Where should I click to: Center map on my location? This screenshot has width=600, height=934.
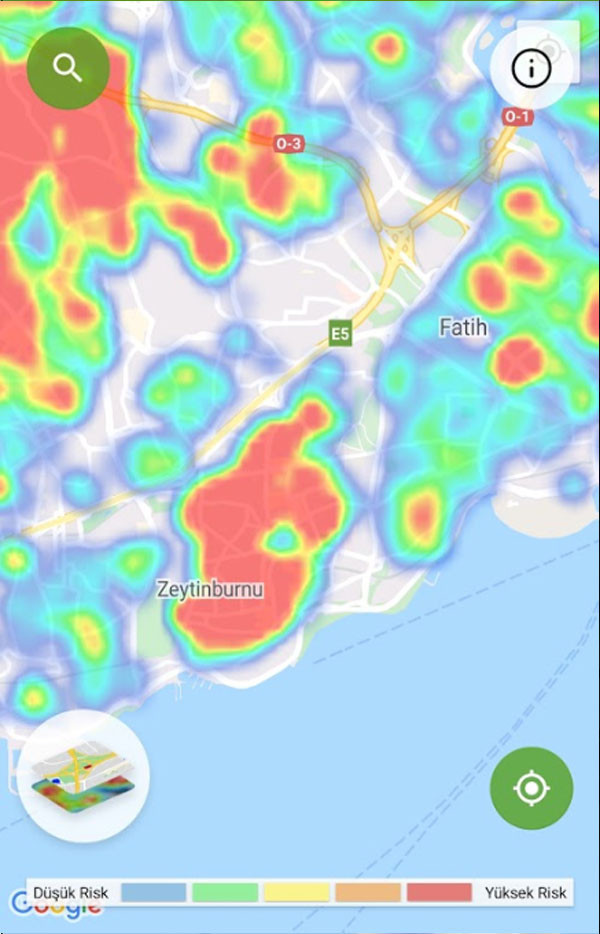[x=531, y=787]
